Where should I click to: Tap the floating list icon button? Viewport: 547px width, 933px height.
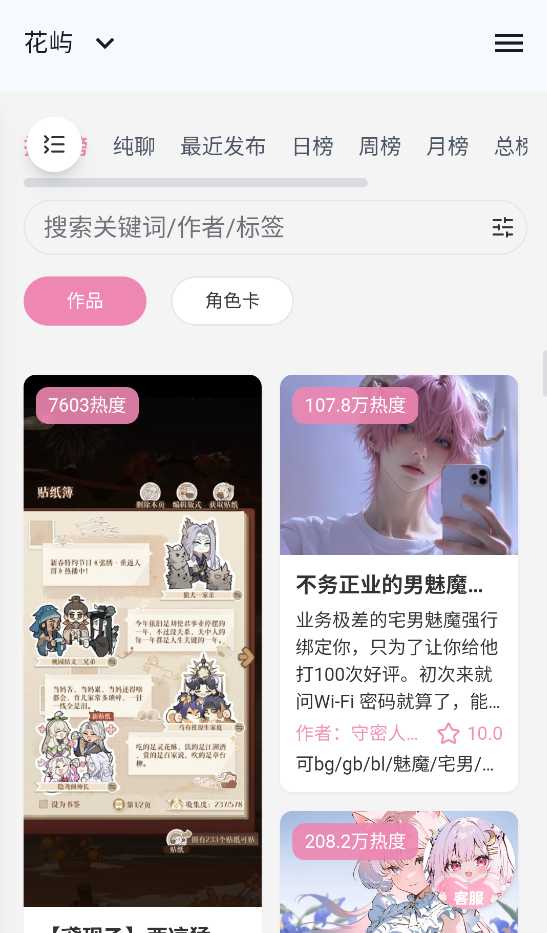point(54,145)
